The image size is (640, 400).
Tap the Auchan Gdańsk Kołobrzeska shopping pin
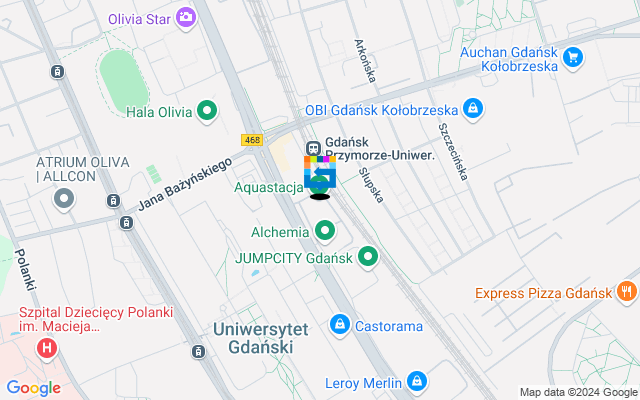coord(572,57)
